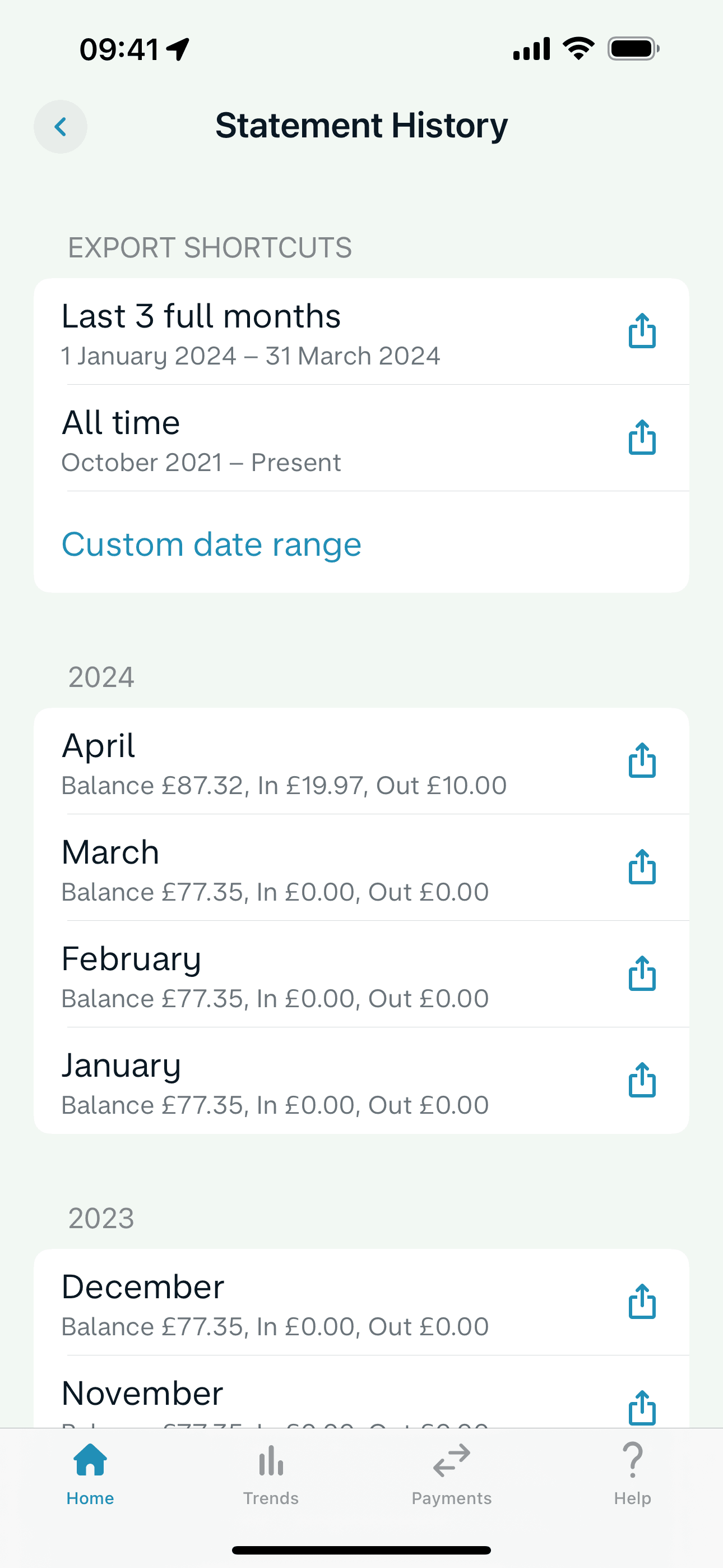Export the December 2023 statement
The height and width of the screenshot is (1568, 723).
click(641, 1303)
